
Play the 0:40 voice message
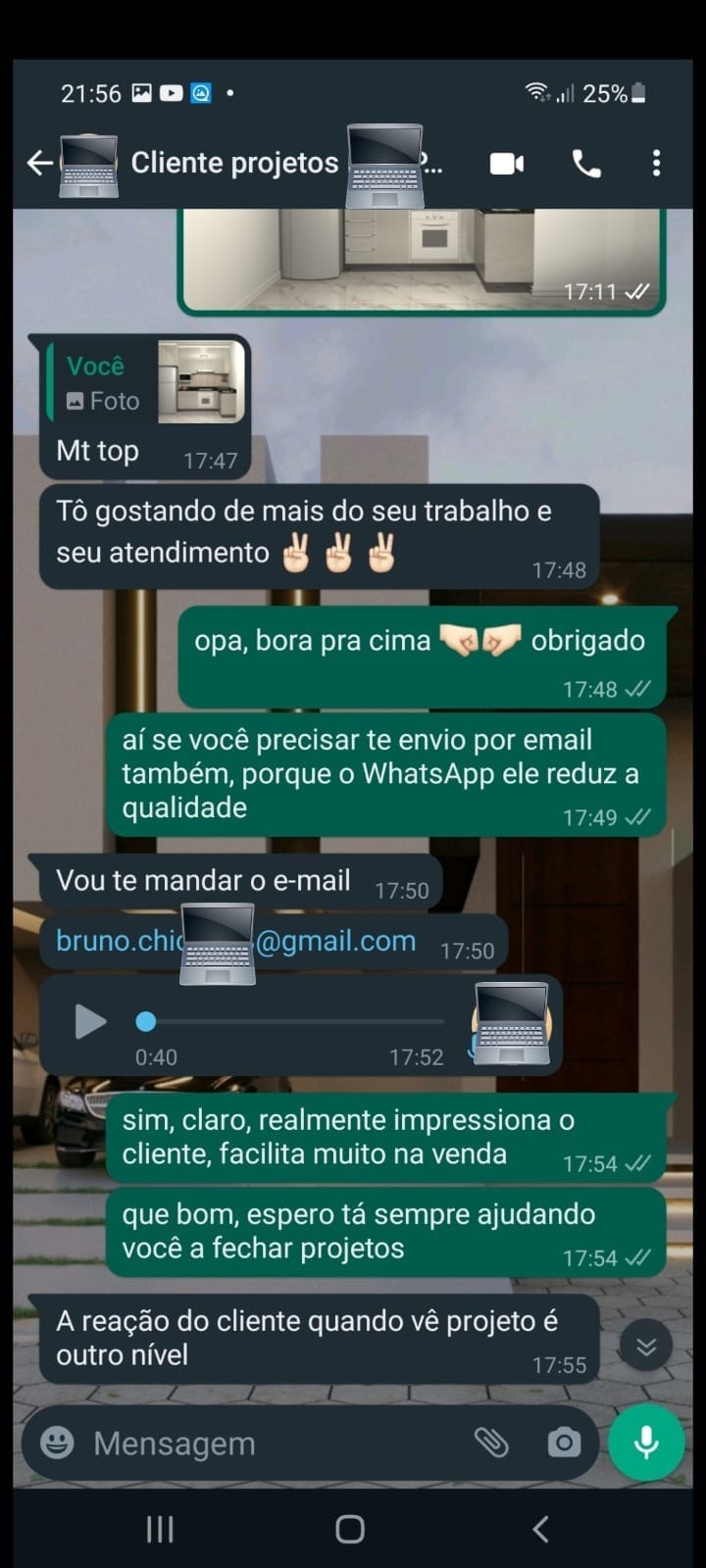(x=90, y=1022)
